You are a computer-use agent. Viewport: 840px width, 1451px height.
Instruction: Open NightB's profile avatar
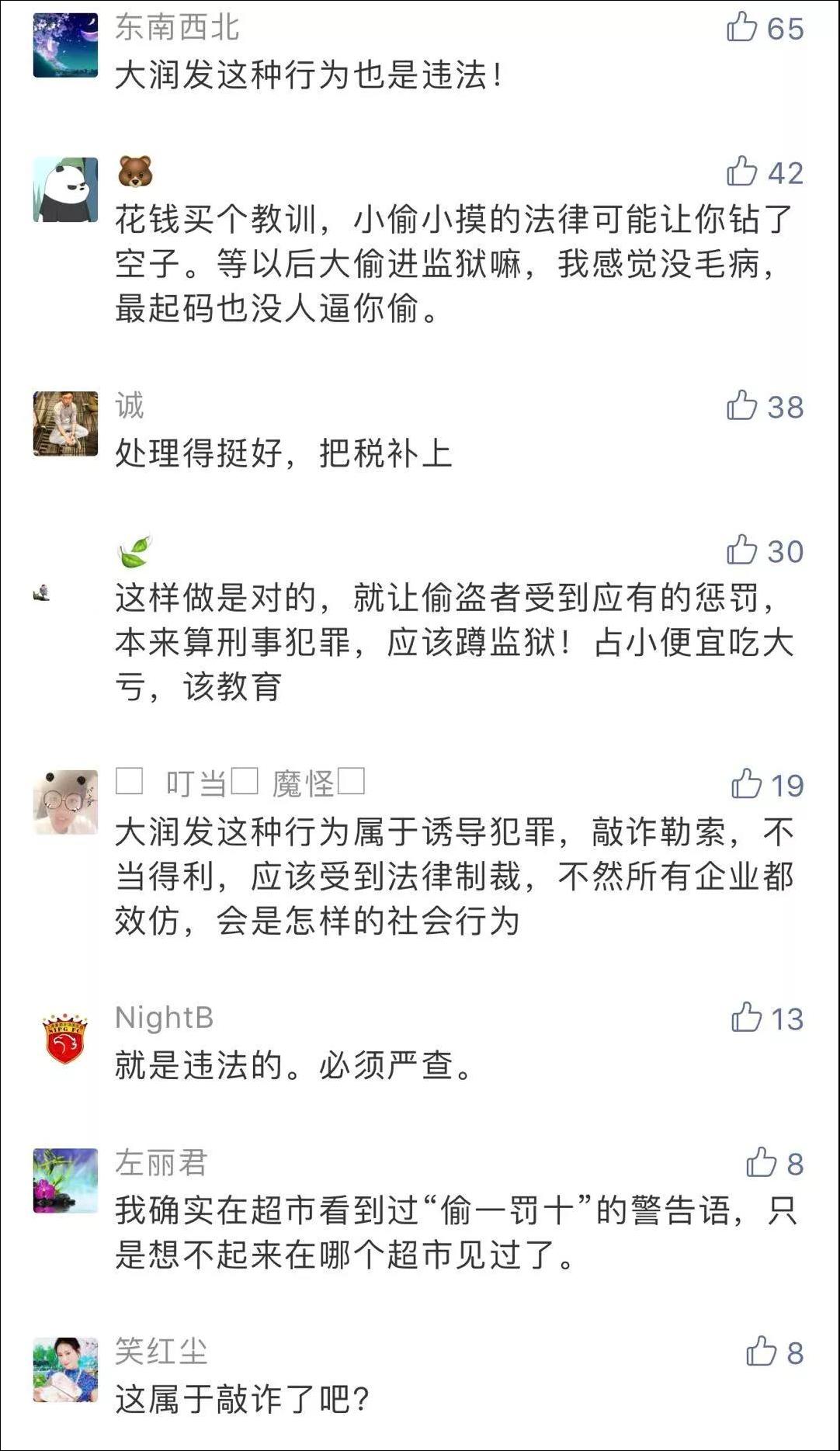66,1039
